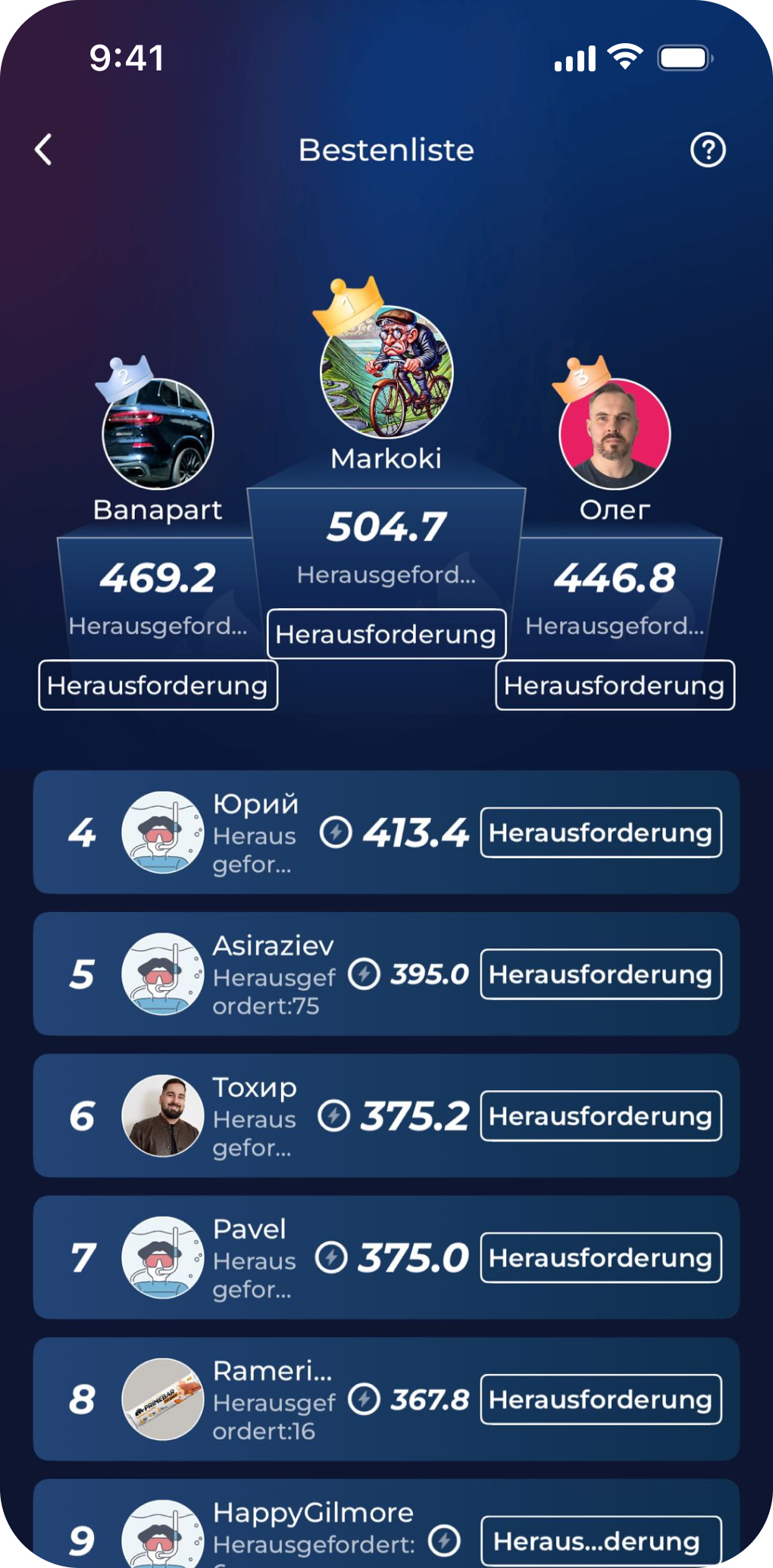Go back from the Bestenliste screen
The height and width of the screenshot is (1568, 773).
44,149
